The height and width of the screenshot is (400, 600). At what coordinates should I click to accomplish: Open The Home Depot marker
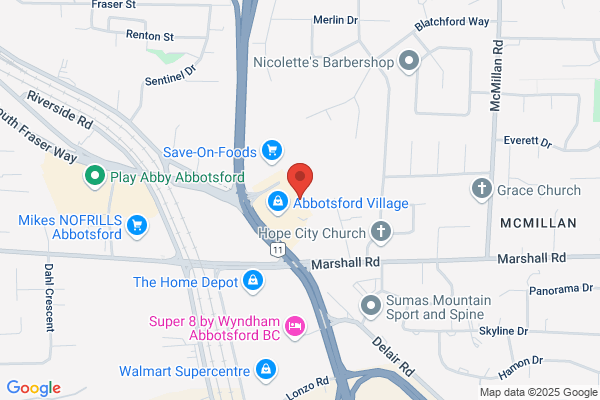click(253, 282)
